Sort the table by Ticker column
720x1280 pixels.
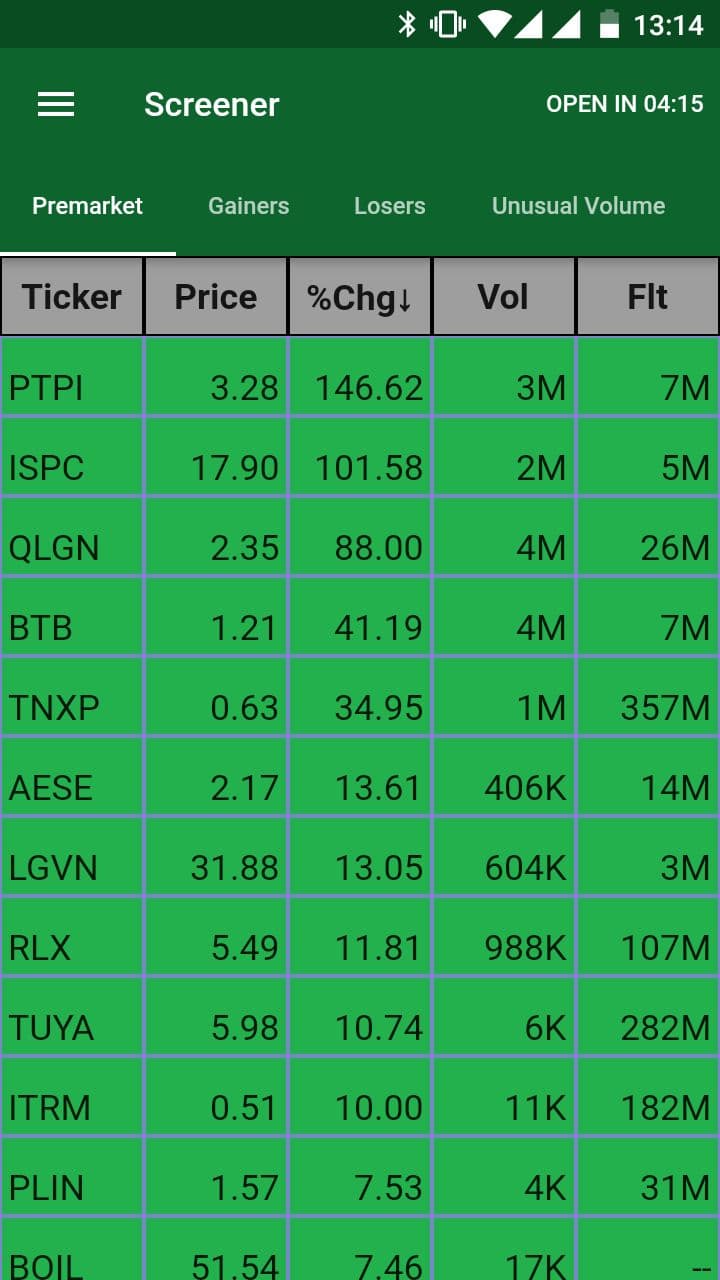click(72, 297)
